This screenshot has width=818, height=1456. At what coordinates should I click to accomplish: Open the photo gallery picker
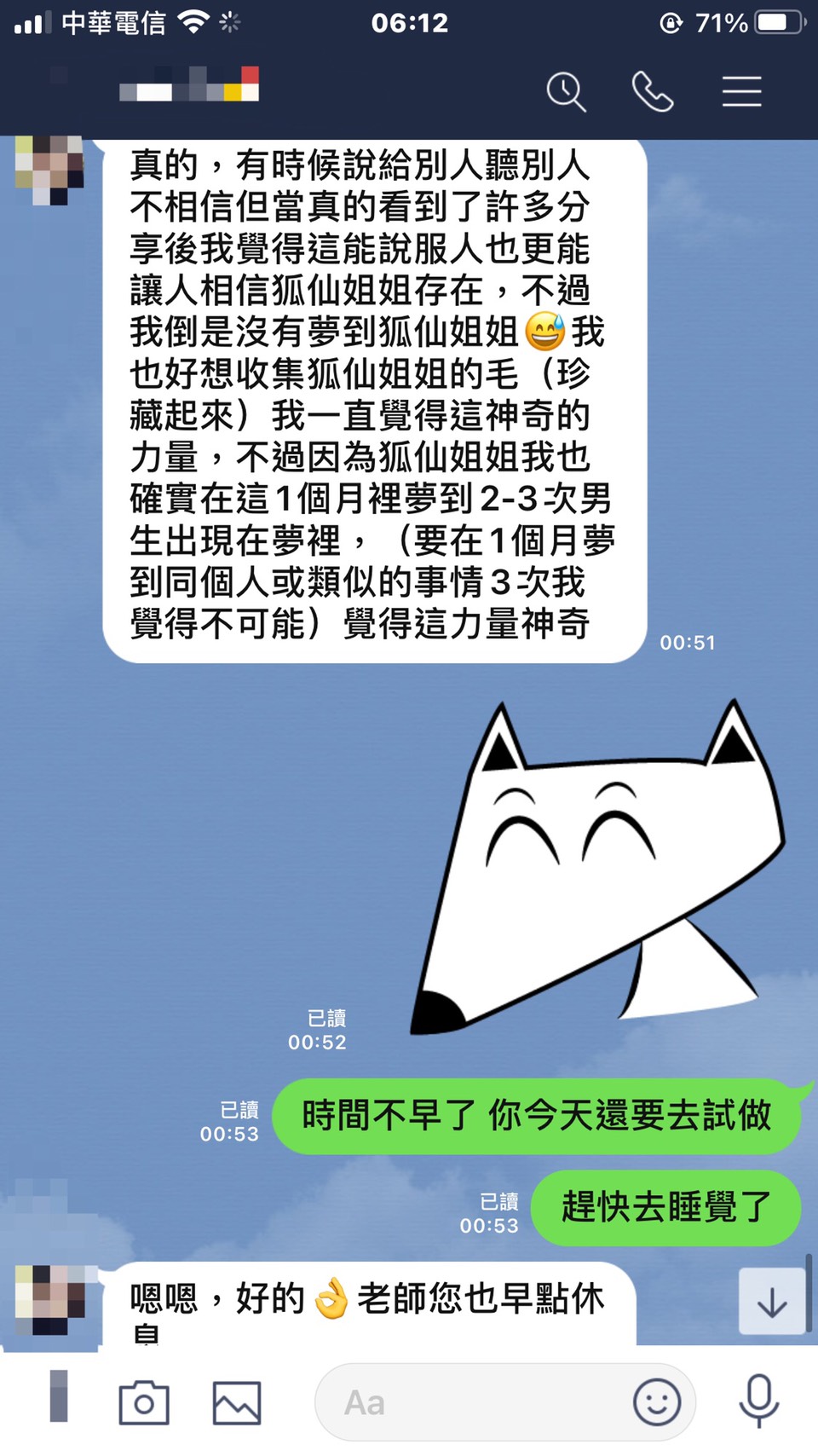(236, 1401)
